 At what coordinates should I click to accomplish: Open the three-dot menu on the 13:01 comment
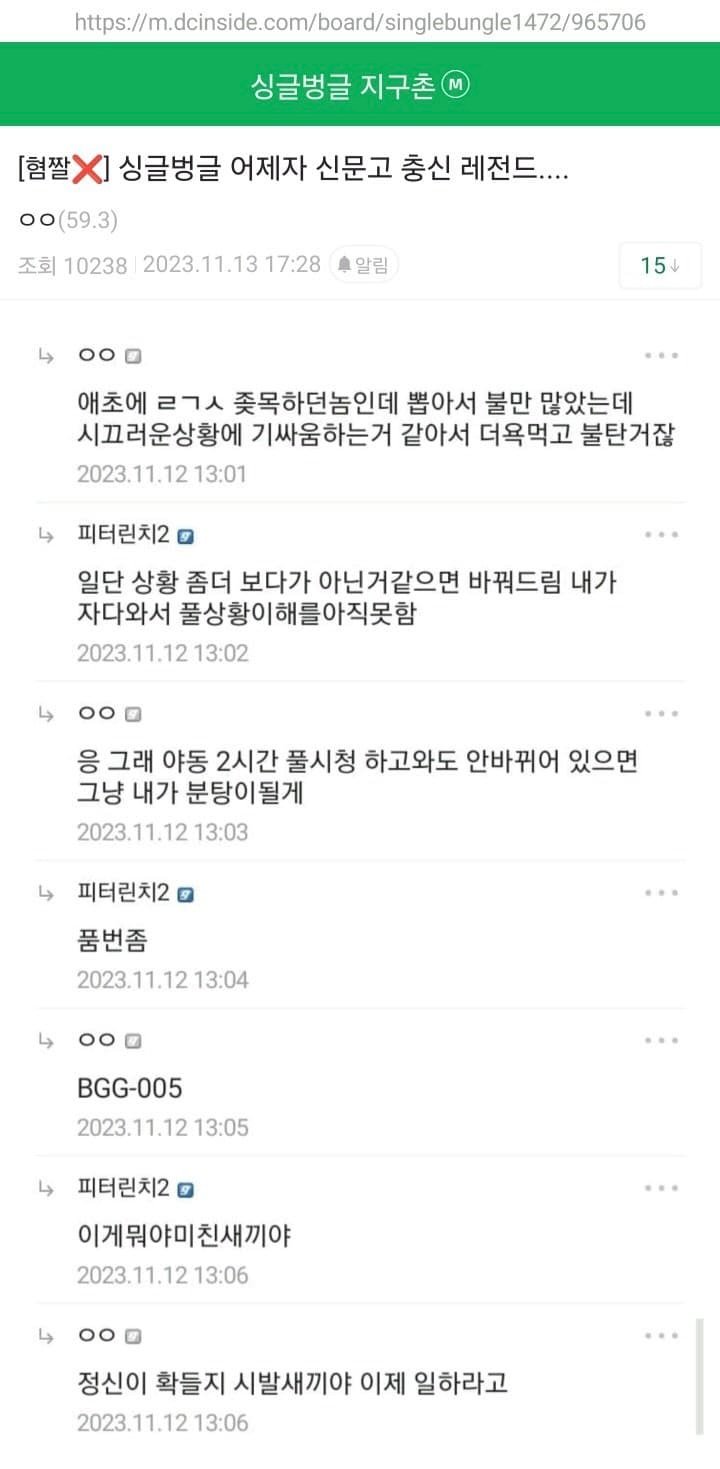point(661,355)
